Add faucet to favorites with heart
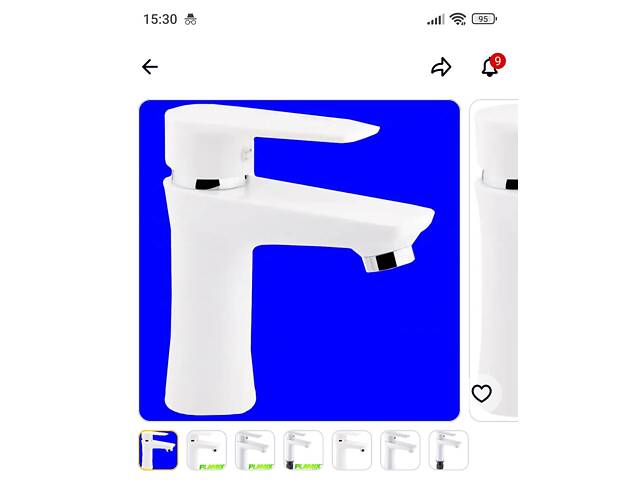 [x=481, y=393]
